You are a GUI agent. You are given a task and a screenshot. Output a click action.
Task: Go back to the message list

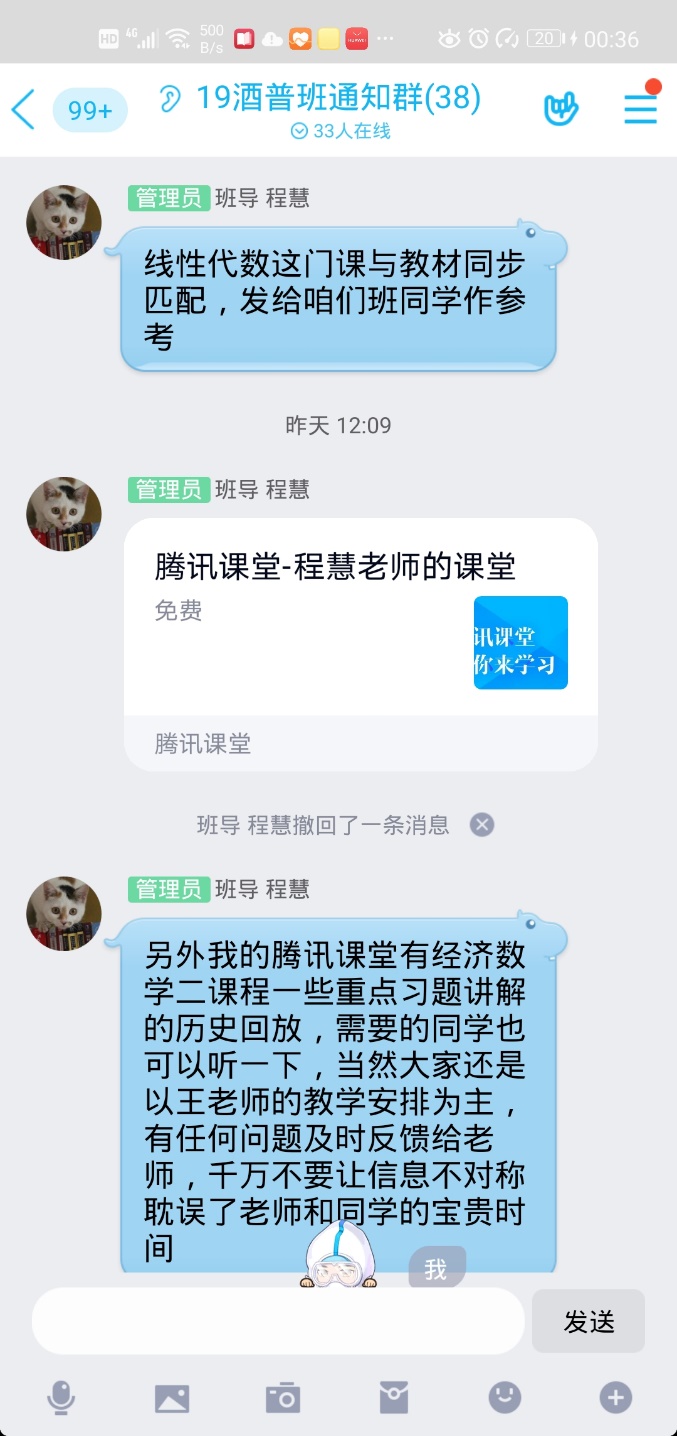point(24,109)
